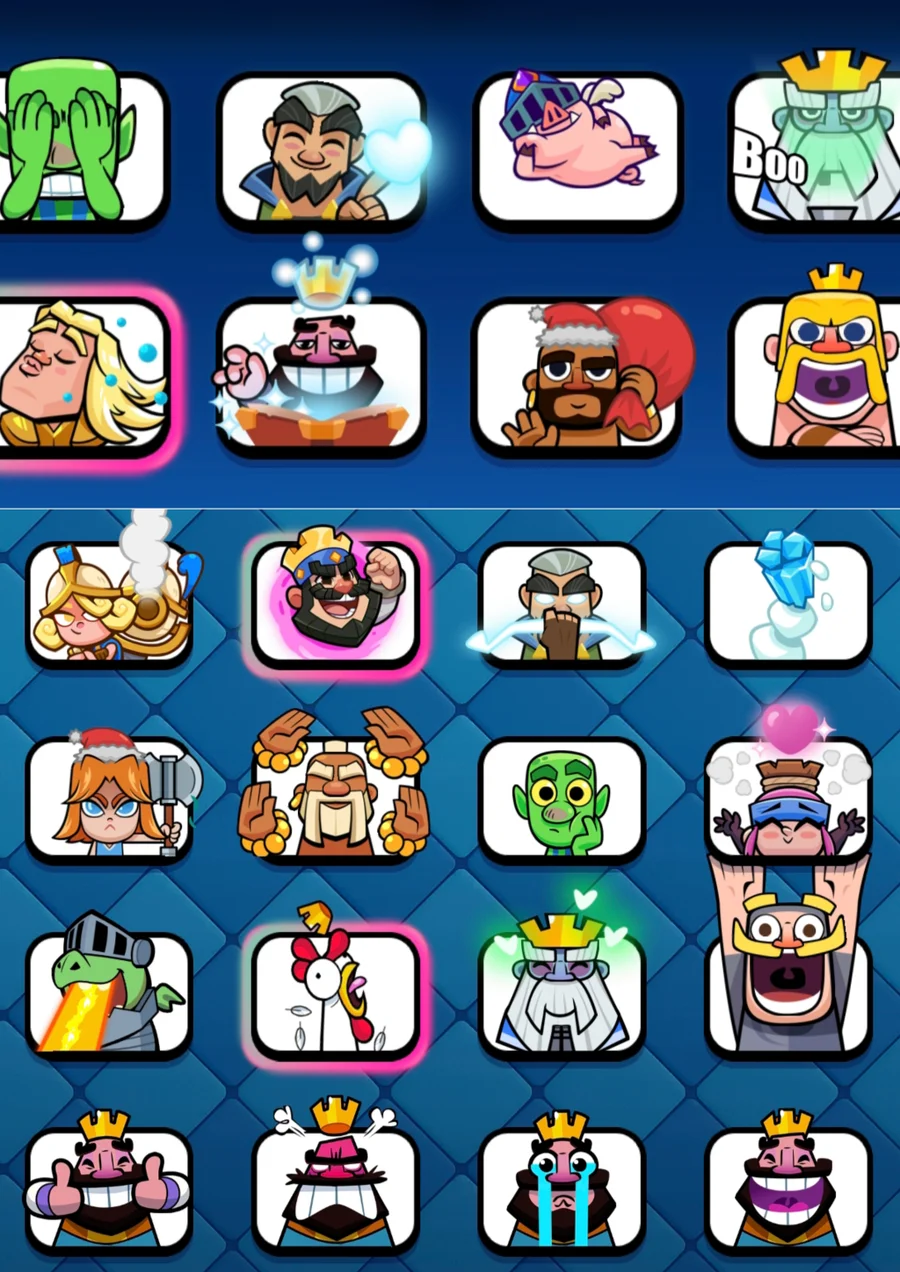Select the monk with golden beads emote

[x=335, y=800]
